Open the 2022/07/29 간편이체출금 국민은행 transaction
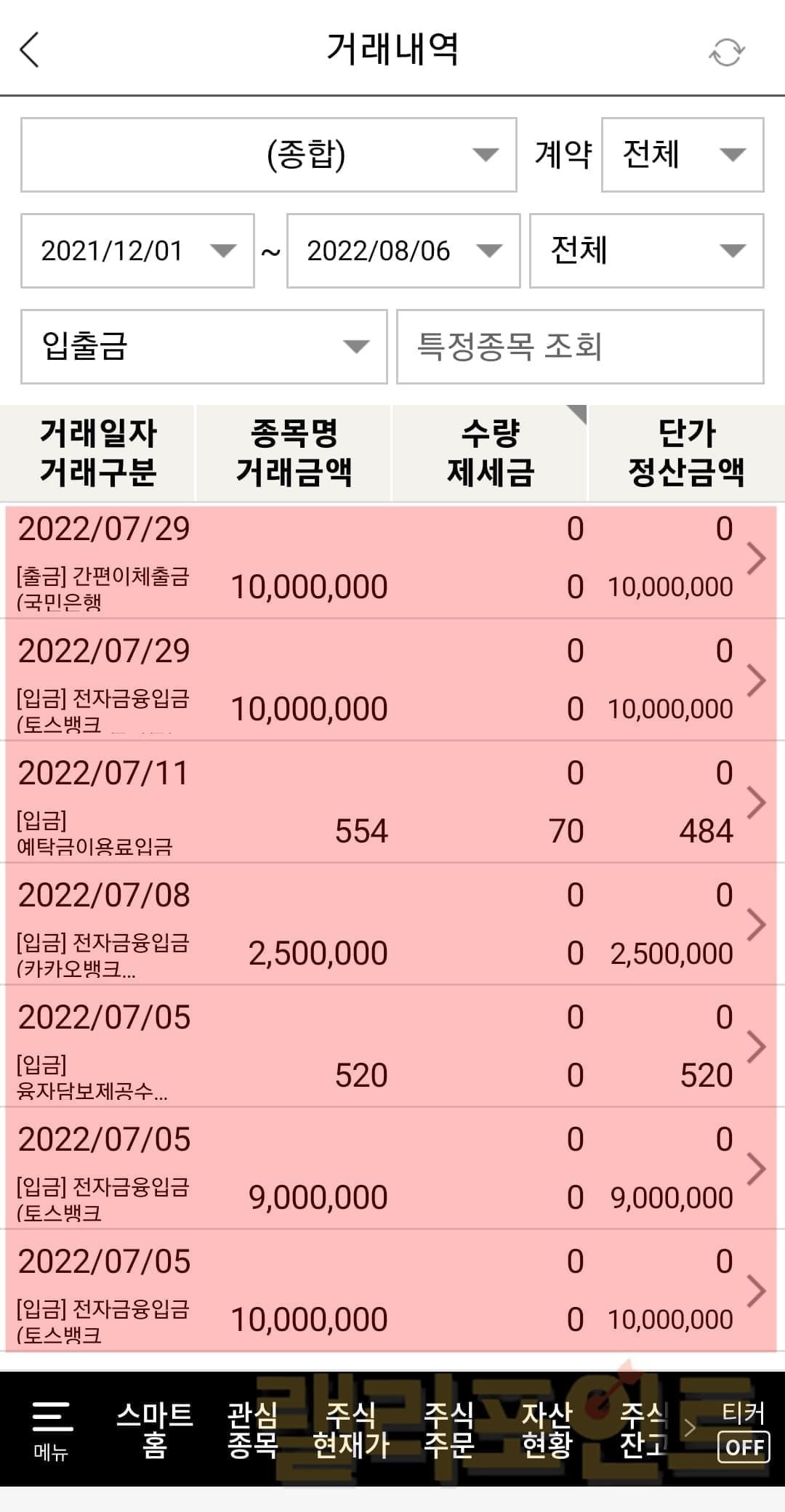 tap(391, 559)
